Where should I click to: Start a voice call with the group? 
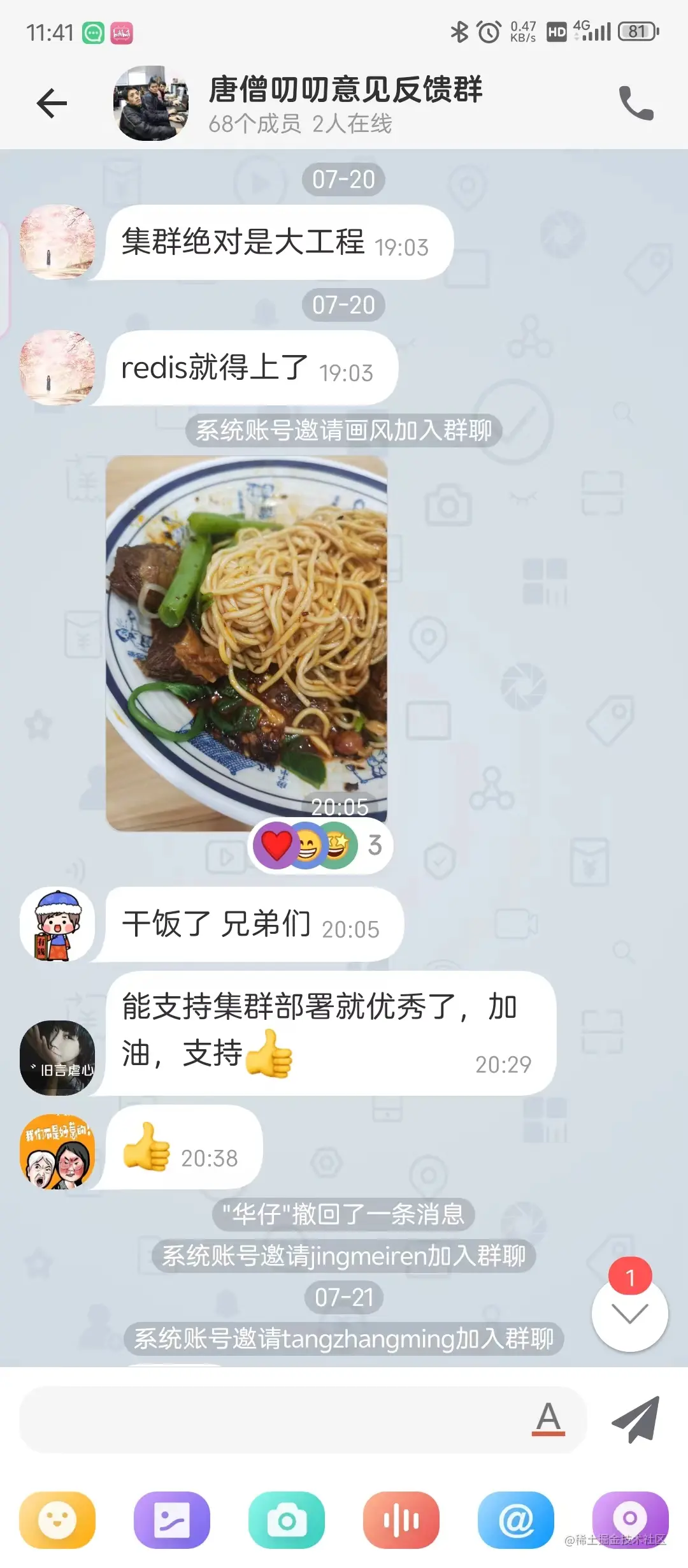click(x=636, y=103)
